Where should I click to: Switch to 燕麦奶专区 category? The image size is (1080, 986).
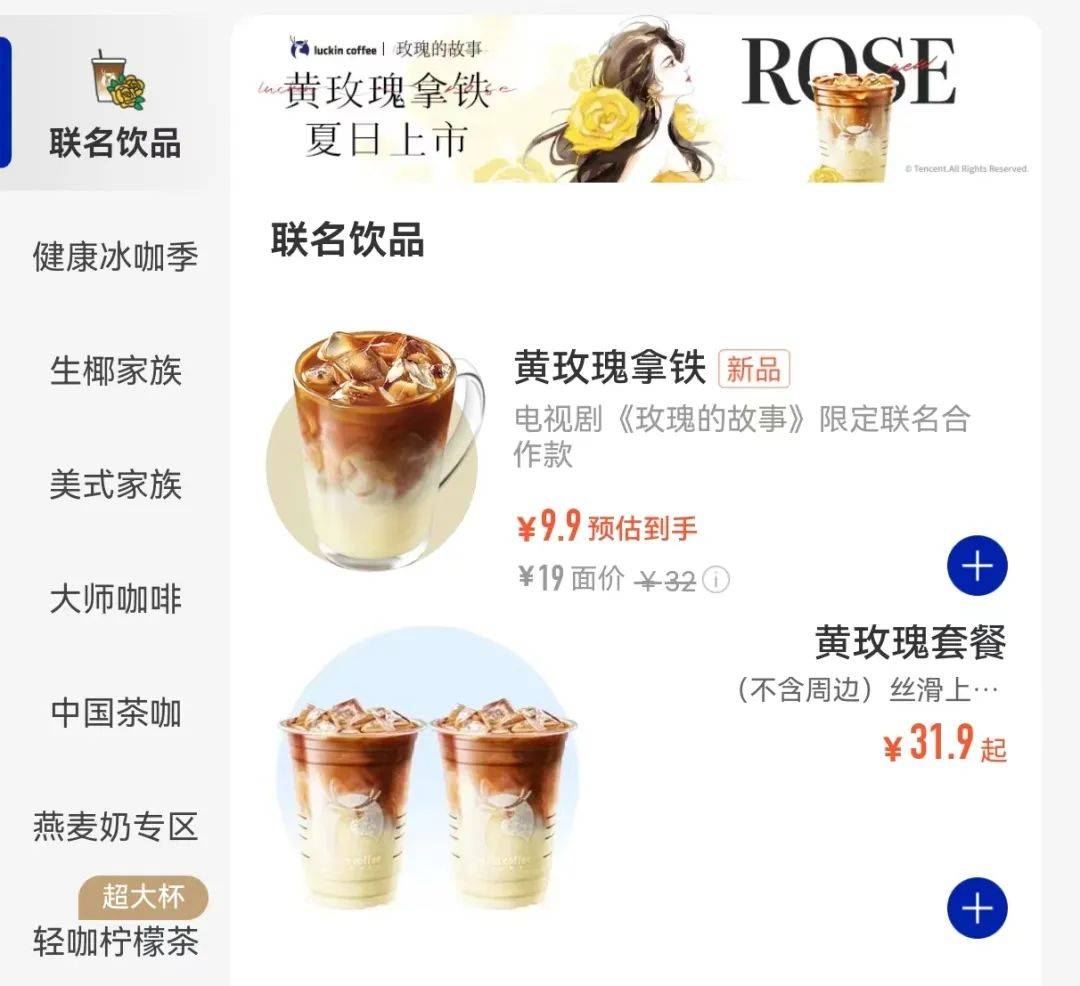coord(115,827)
